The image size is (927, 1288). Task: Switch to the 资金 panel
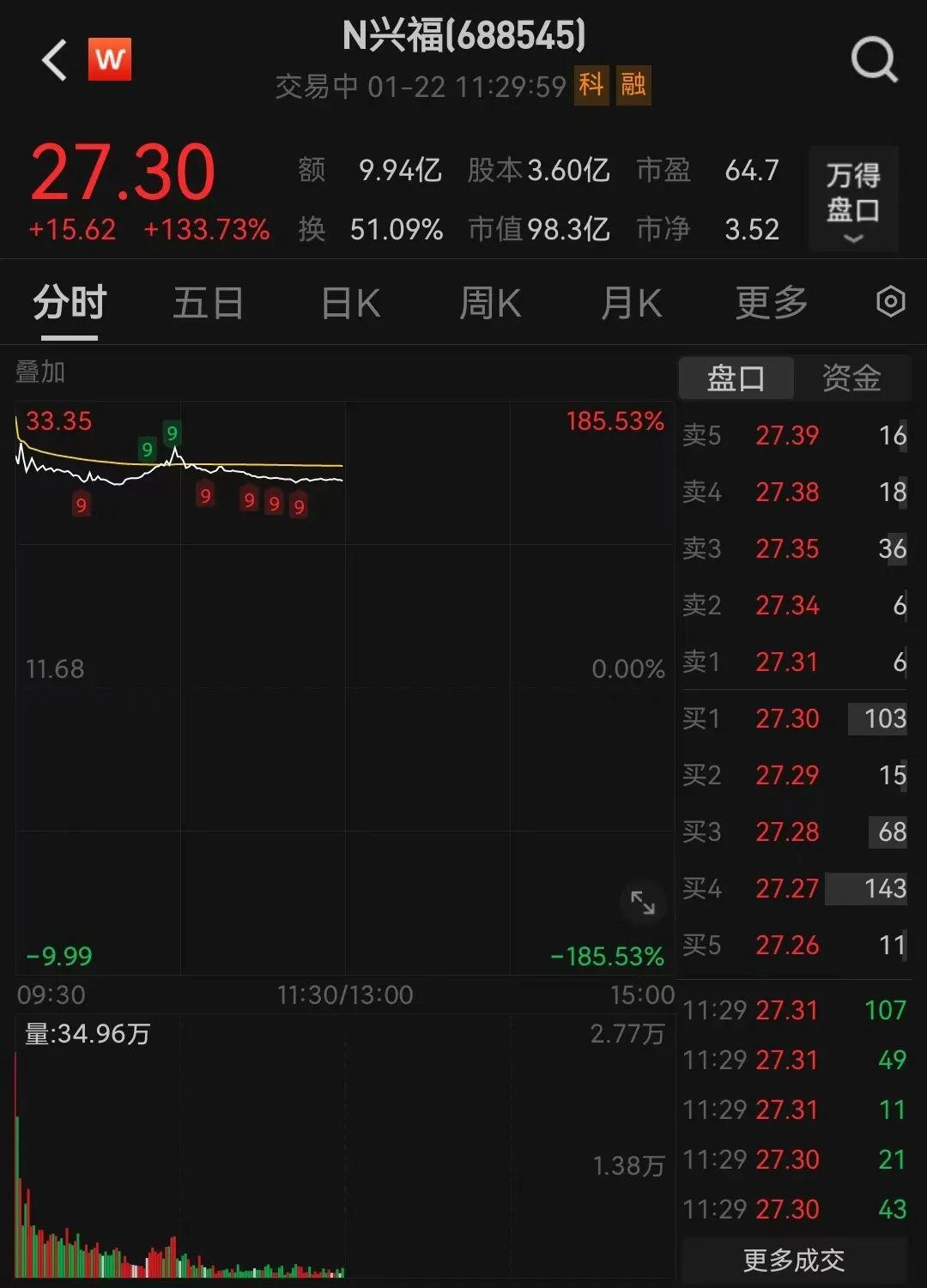[x=851, y=378]
